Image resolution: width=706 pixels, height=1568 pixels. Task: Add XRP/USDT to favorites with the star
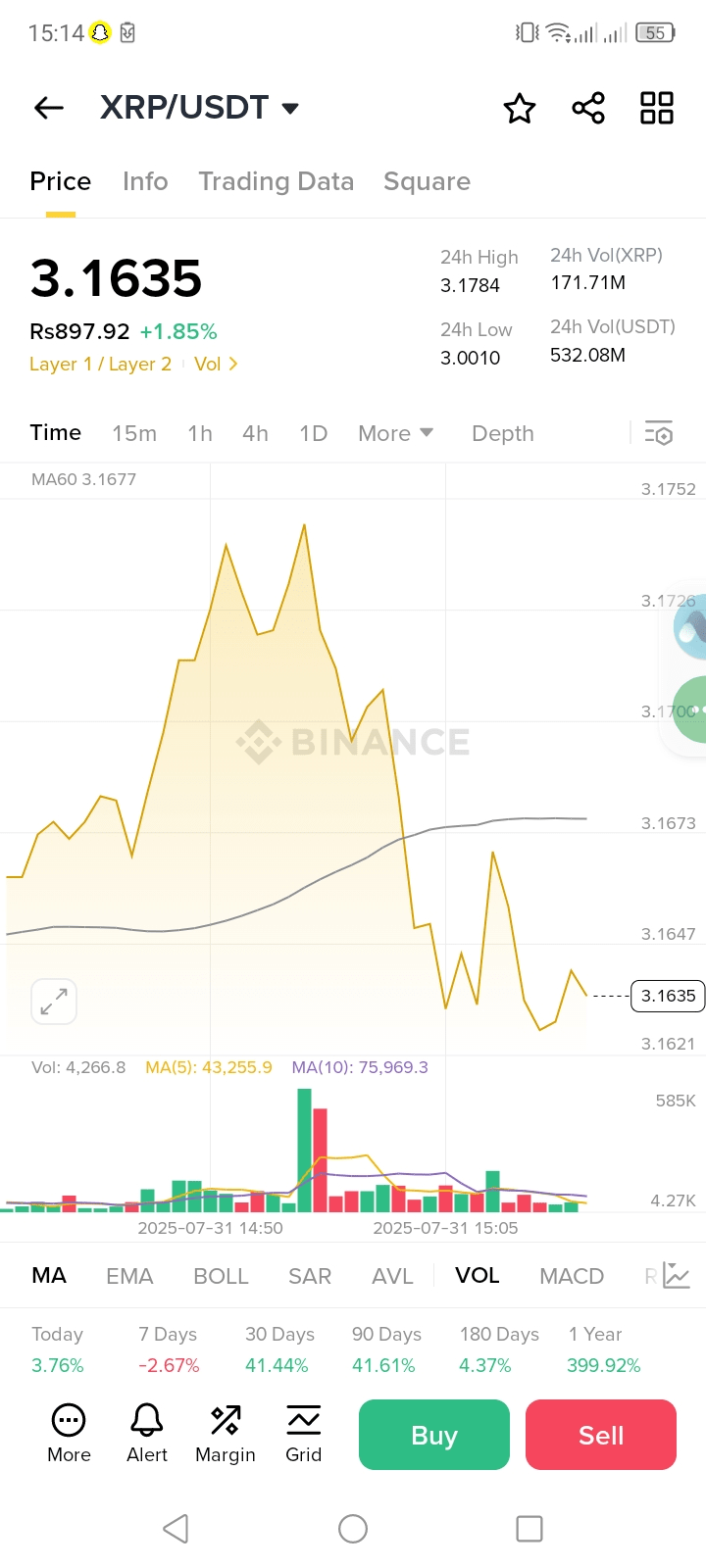519,108
